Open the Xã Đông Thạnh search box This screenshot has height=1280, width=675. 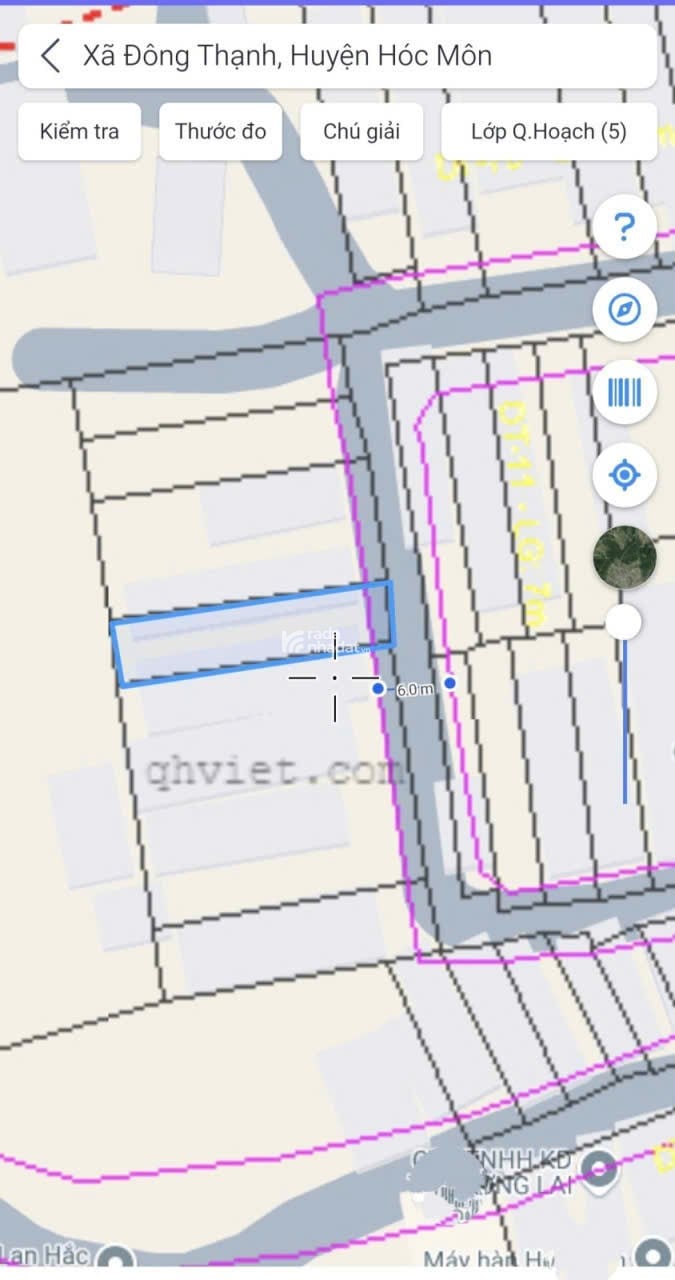[350, 56]
